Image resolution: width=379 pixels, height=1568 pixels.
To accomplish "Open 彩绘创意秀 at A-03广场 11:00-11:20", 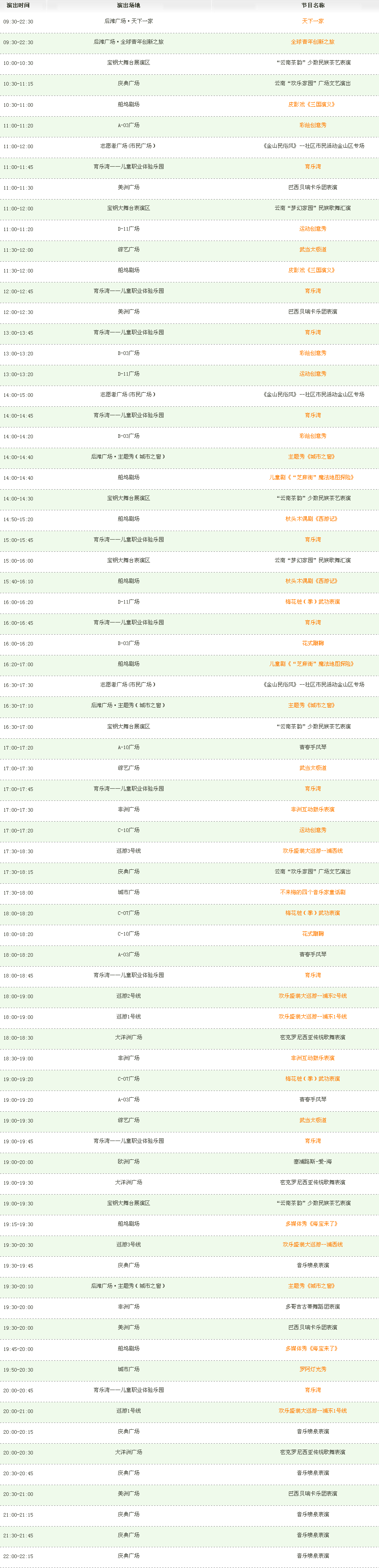I will [313, 125].
